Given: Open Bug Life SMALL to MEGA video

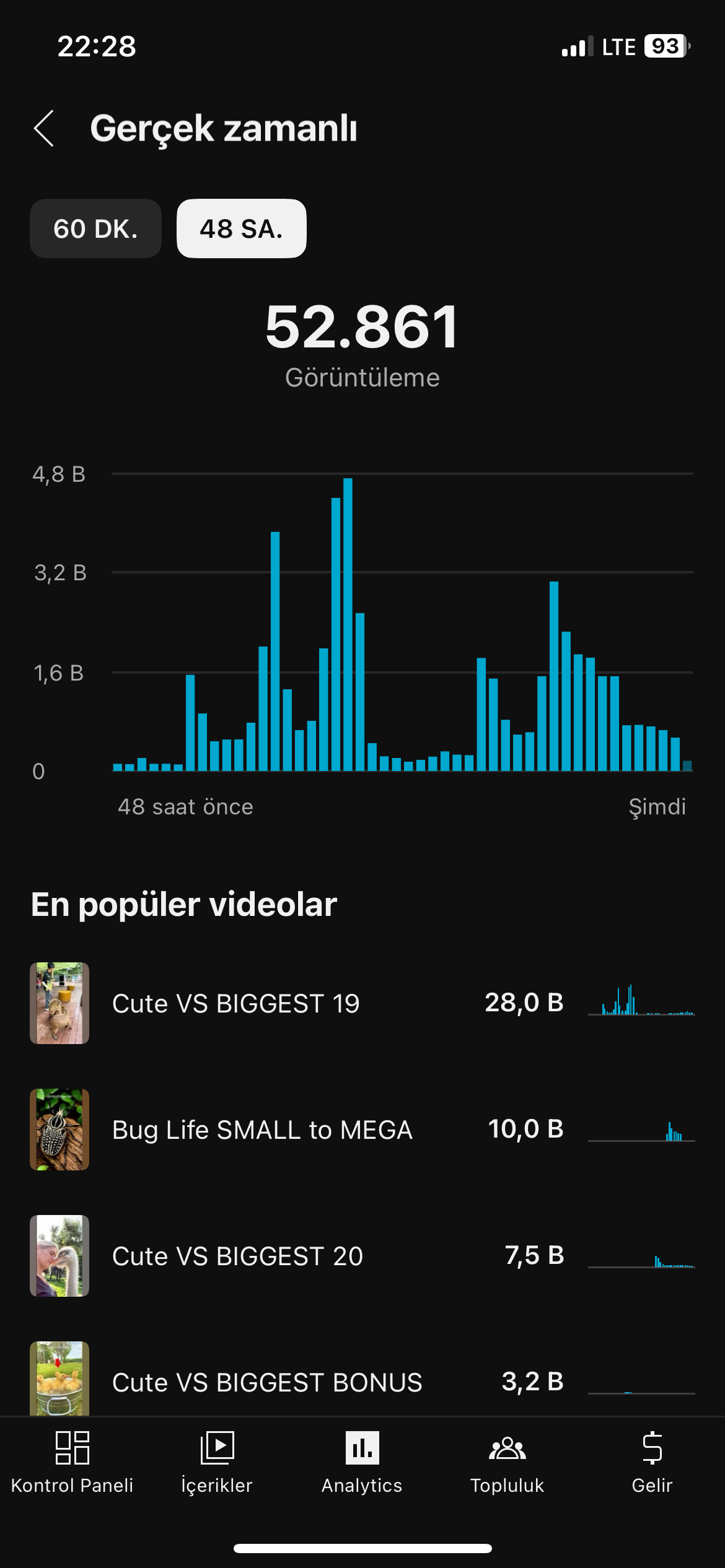Looking at the screenshot, I should point(362,1130).
